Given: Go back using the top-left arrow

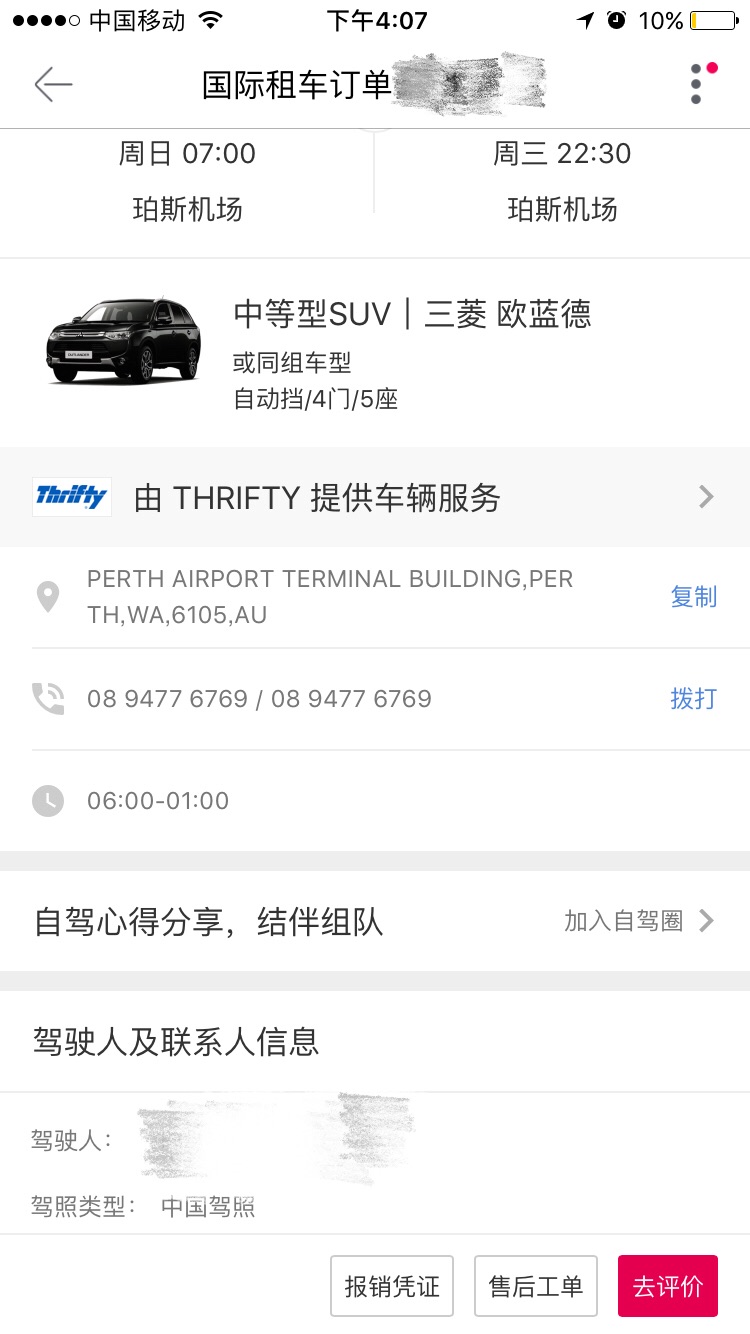Looking at the screenshot, I should (x=53, y=85).
